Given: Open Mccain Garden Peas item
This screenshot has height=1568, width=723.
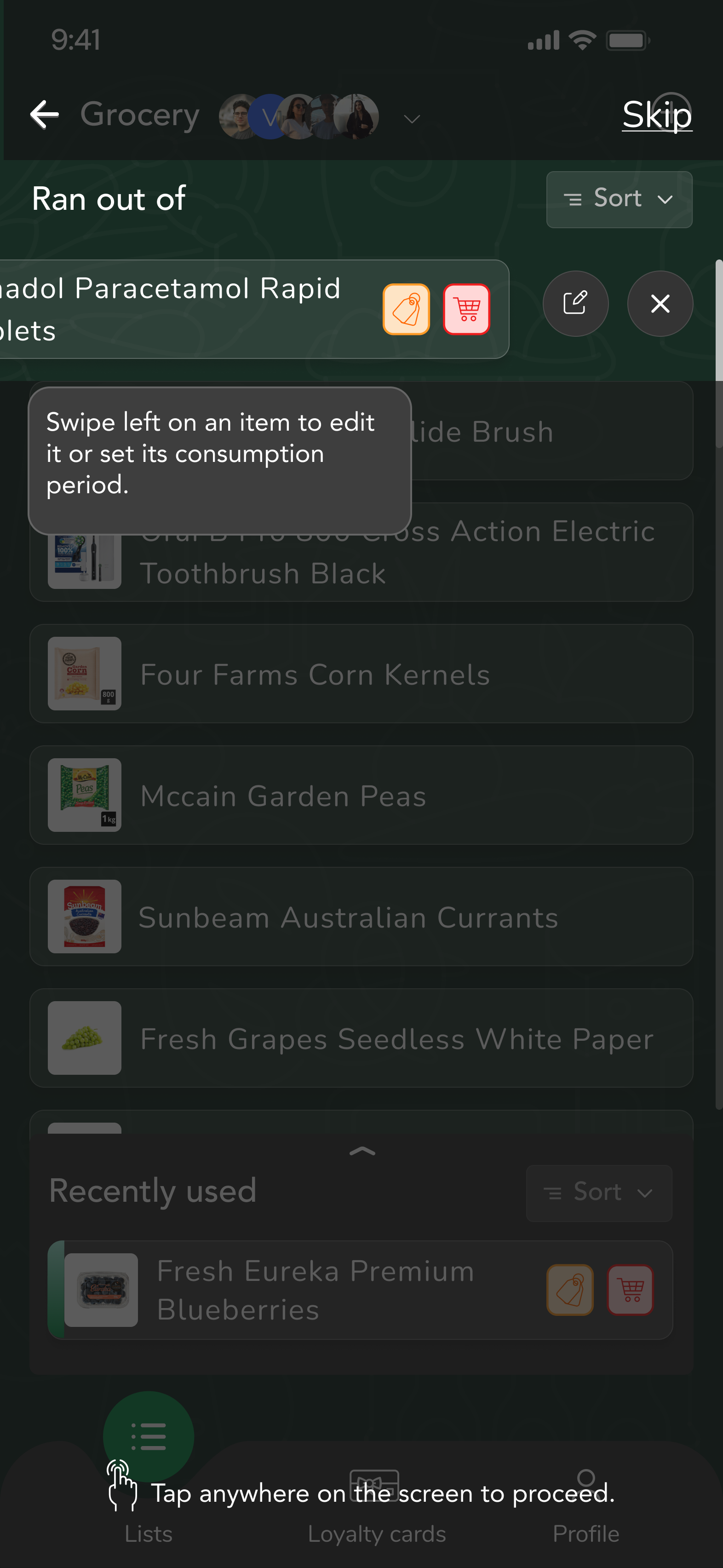Looking at the screenshot, I should click(360, 795).
